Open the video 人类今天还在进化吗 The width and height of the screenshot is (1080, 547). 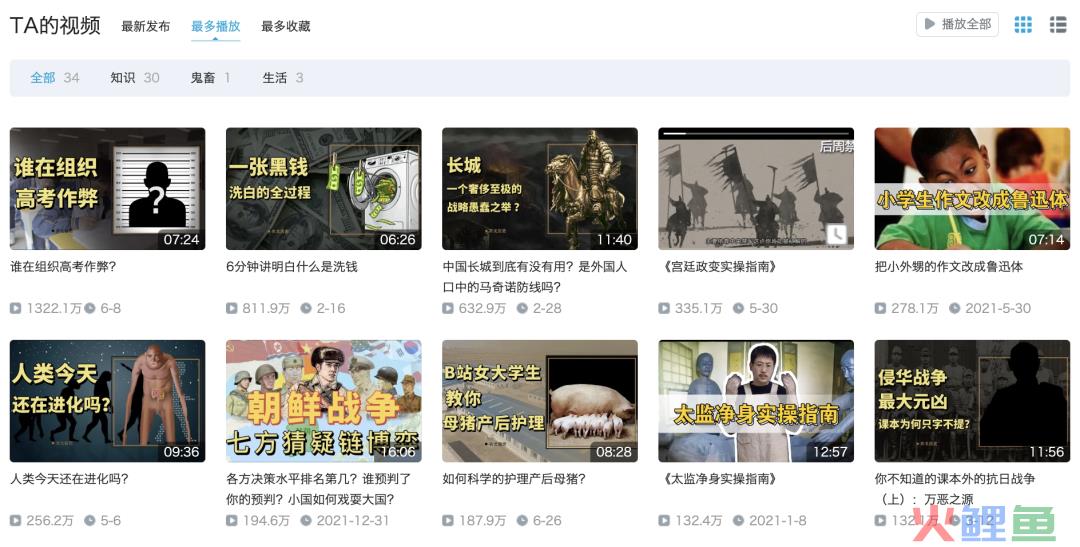107,400
